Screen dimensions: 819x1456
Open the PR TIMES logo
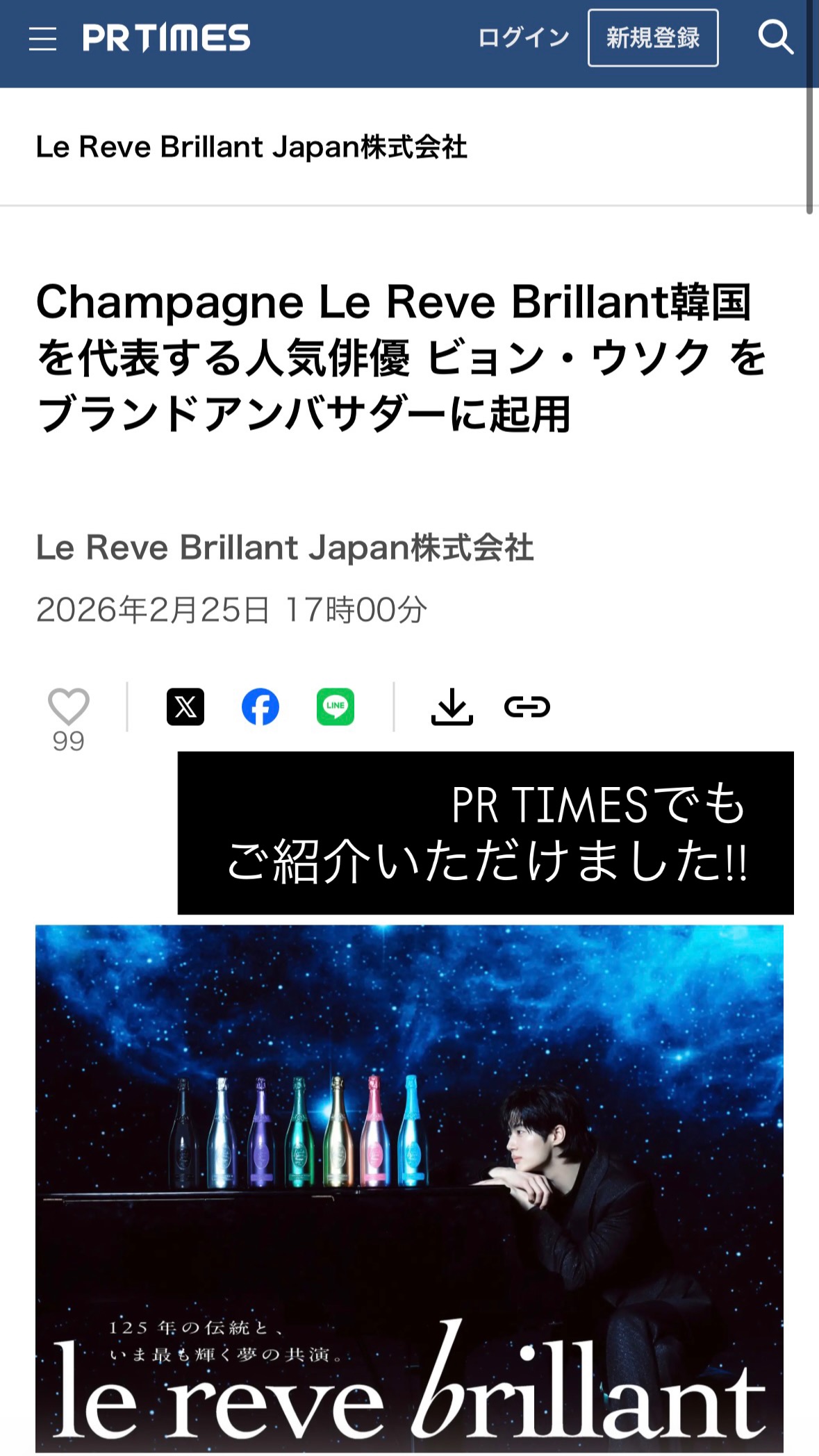165,38
